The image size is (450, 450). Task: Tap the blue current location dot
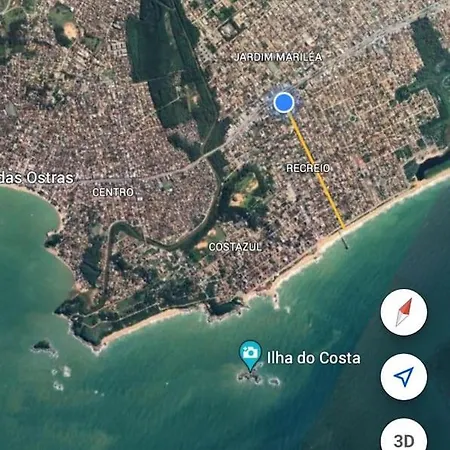[284, 102]
